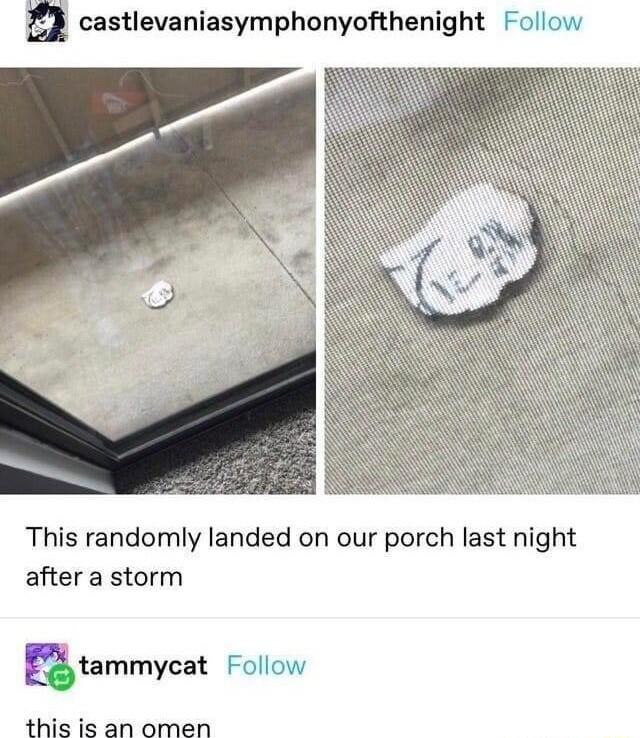Open the close-up paper scrap photo
640x738 pixels.
tap(482, 280)
